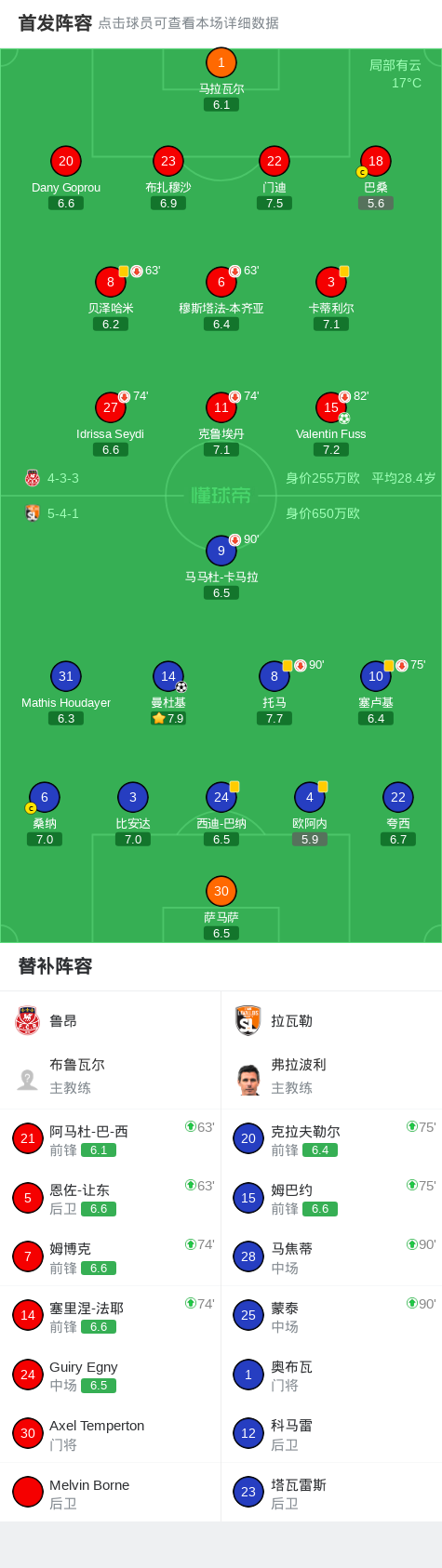View substitute 姆博克 number 7
The image size is (442, 1568).
pos(111,1257)
